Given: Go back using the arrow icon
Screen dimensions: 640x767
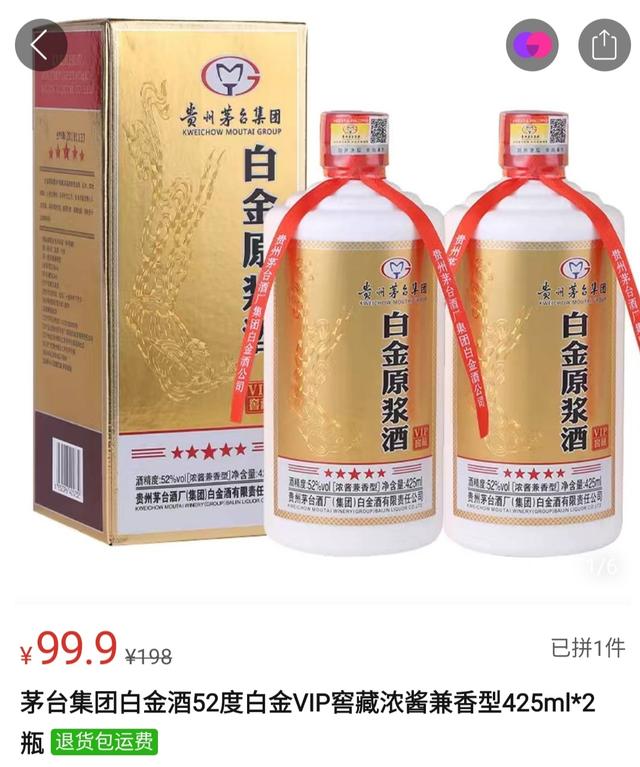Looking at the screenshot, I should pyautogui.click(x=40, y=45).
